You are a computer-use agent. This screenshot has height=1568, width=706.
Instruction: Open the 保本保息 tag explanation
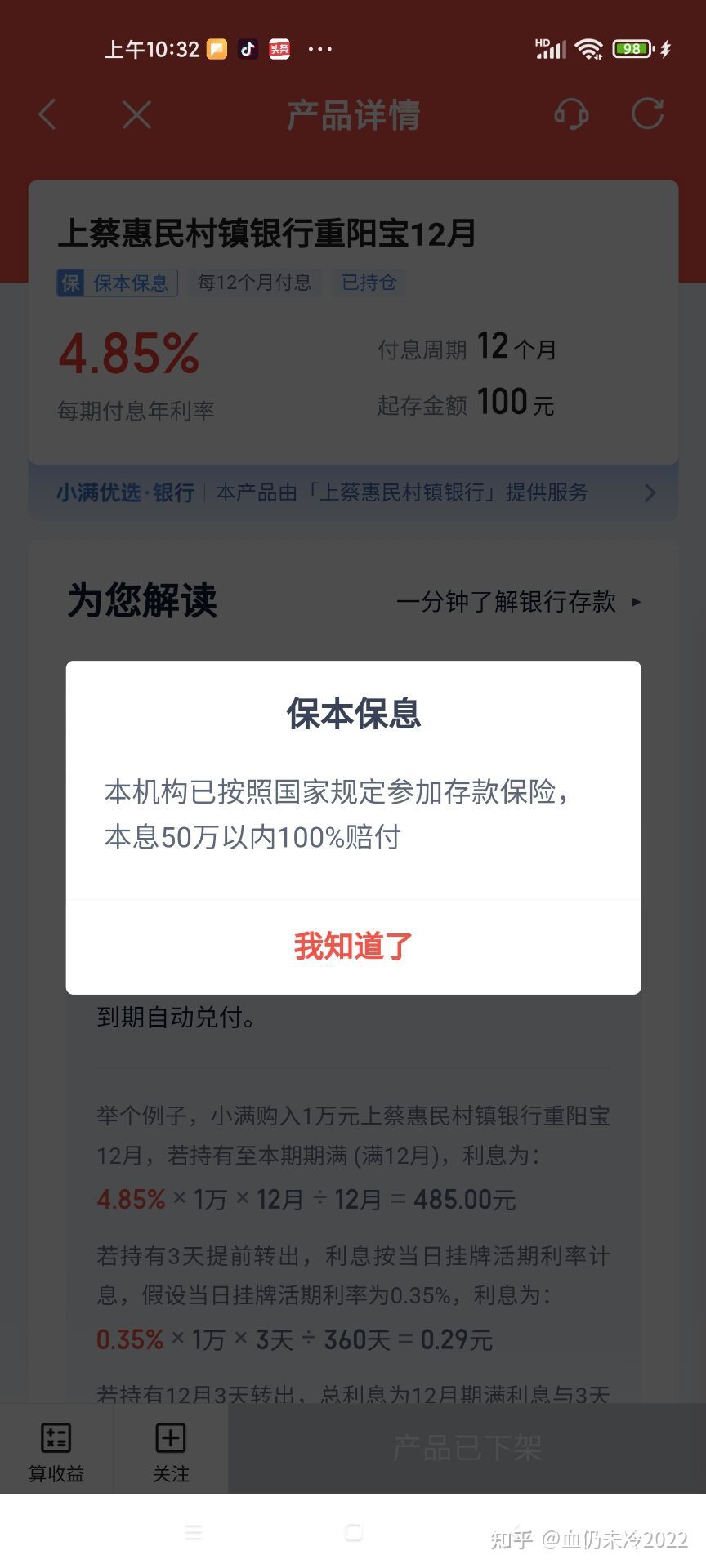(118, 283)
